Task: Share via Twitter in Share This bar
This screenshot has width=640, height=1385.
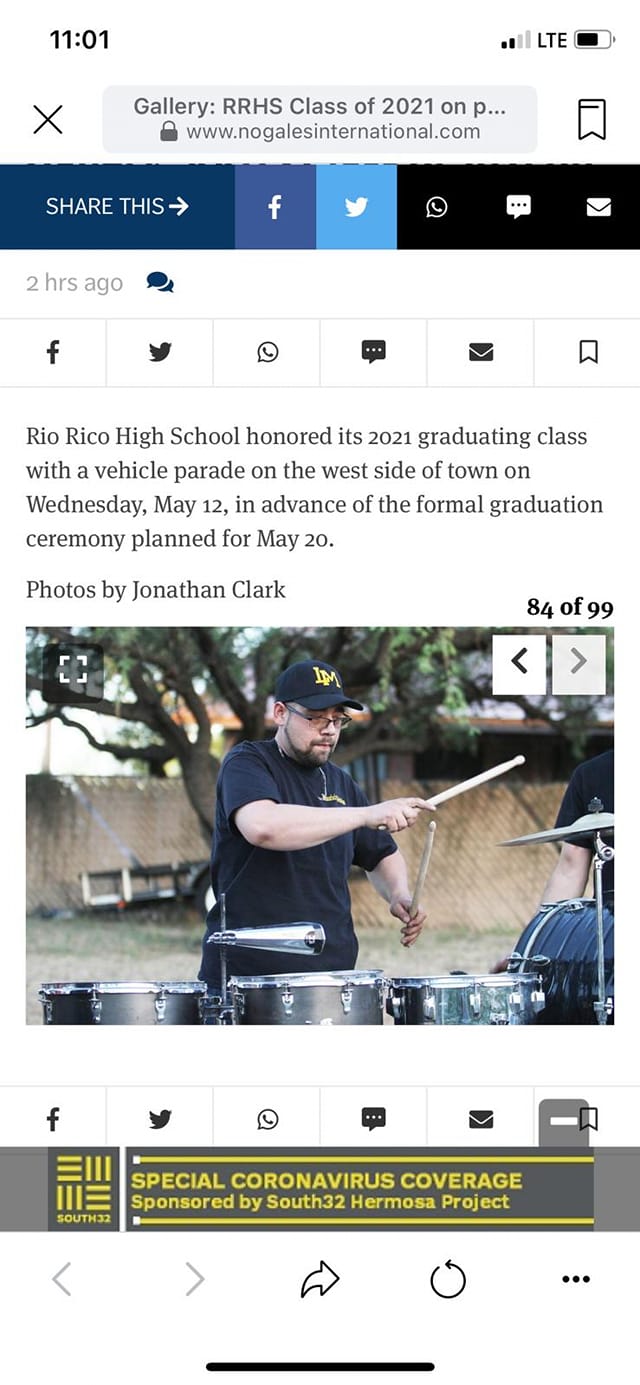Action: 356,207
